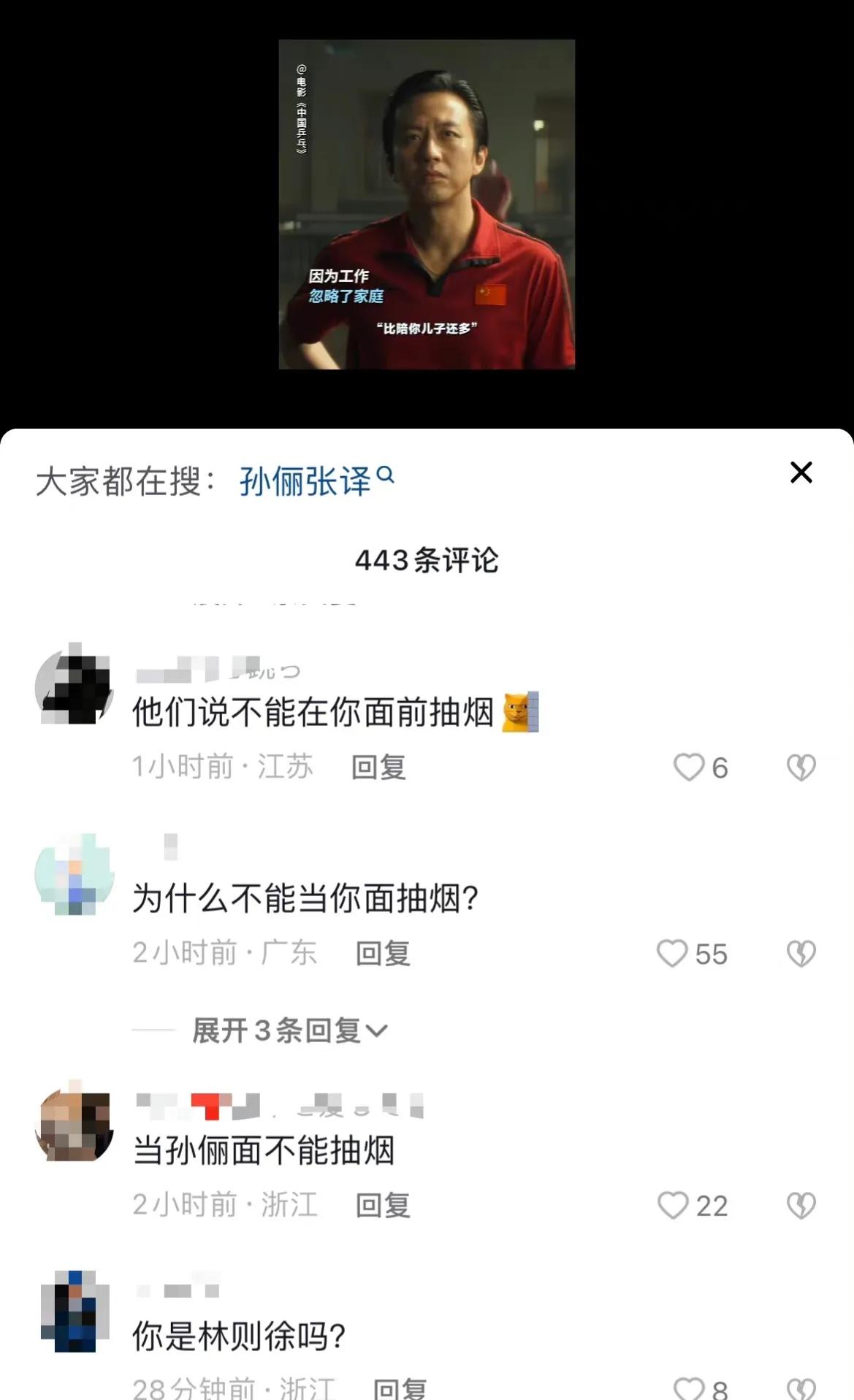Image resolution: width=854 pixels, height=1400 pixels.
Task: Like the comment 当孙俪面不能抽烟
Action: [673, 1206]
